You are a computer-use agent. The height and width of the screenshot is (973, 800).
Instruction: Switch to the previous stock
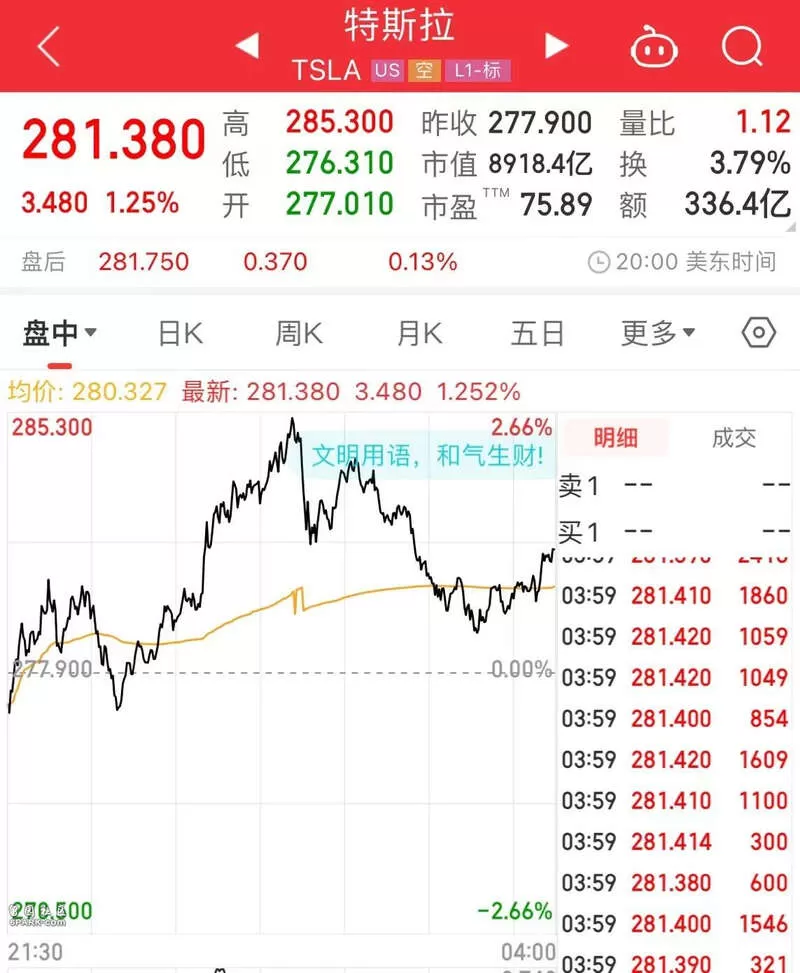tap(247, 45)
